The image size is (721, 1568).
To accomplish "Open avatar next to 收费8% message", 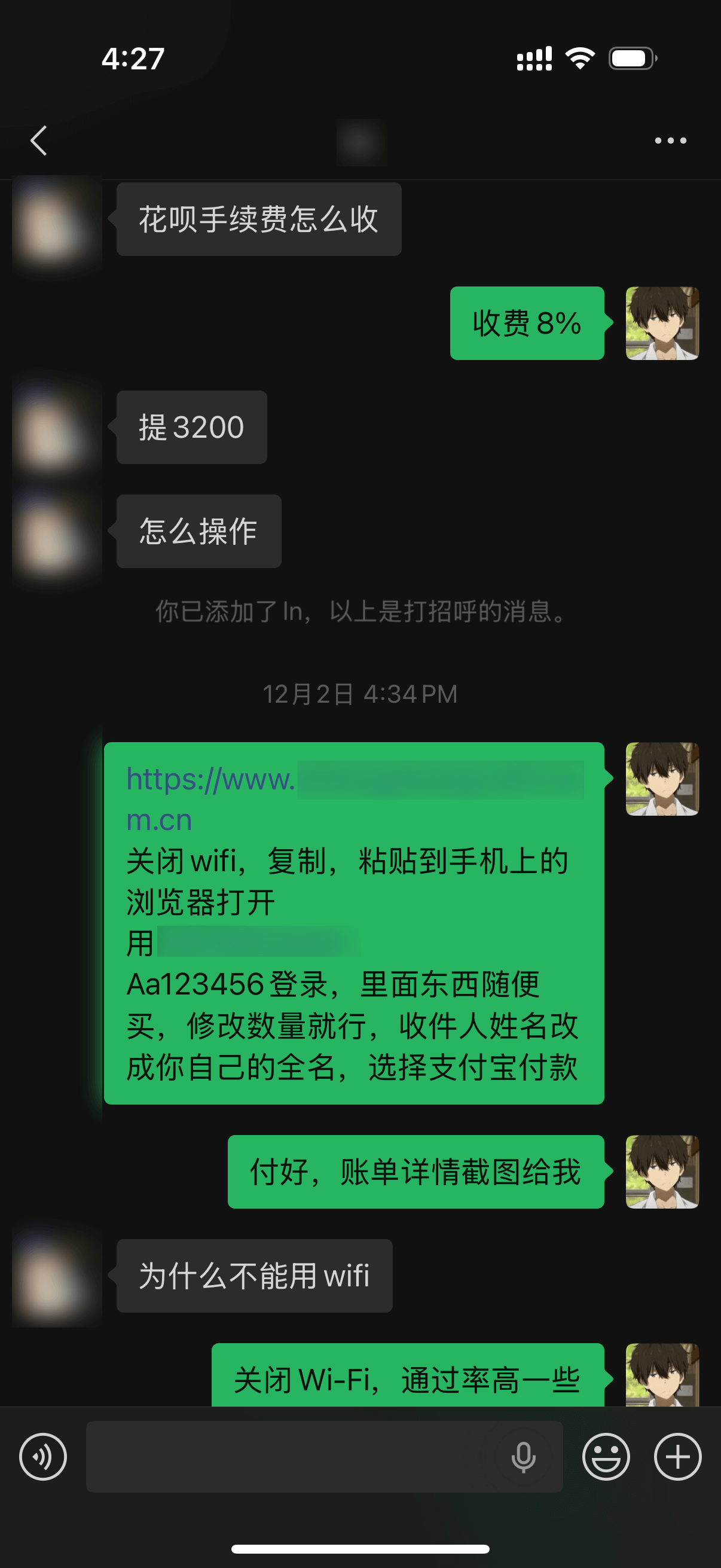I will (662, 323).
